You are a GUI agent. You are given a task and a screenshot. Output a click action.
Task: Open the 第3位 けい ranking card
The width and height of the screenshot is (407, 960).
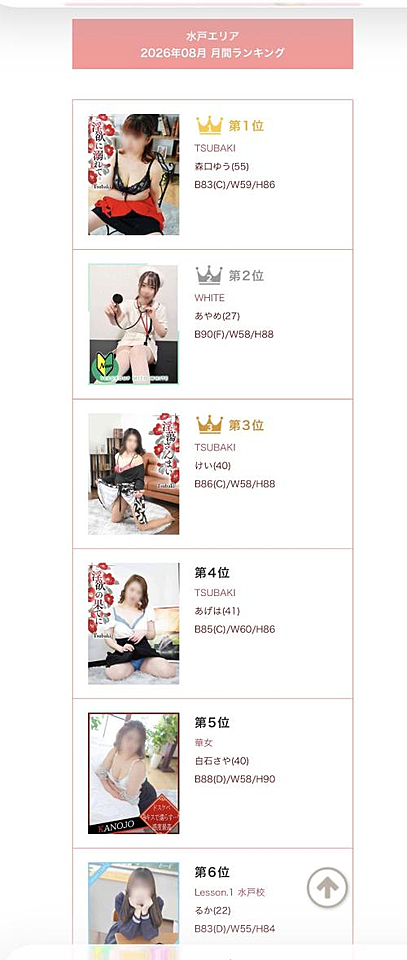(212, 474)
